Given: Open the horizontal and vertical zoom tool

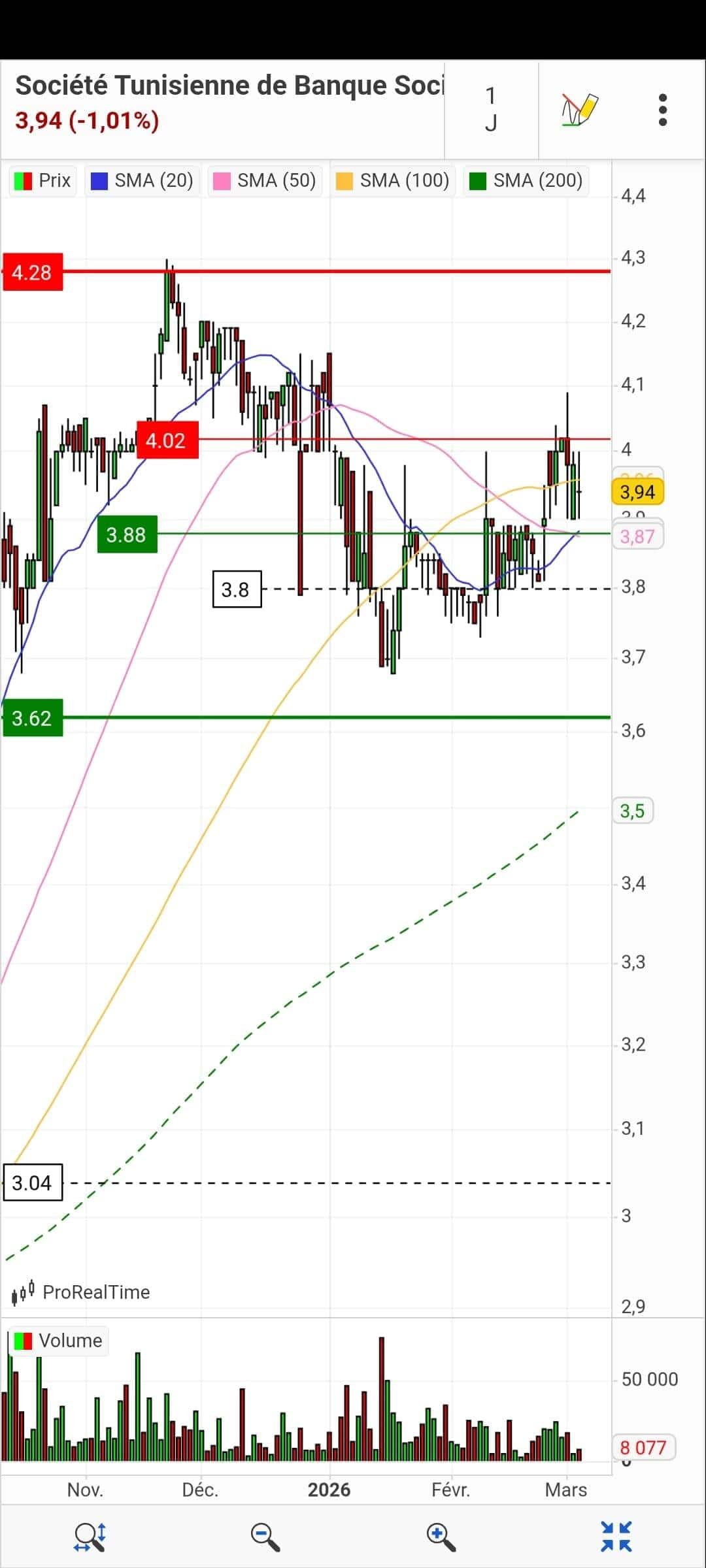Looking at the screenshot, I should [x=90, y=1537].
